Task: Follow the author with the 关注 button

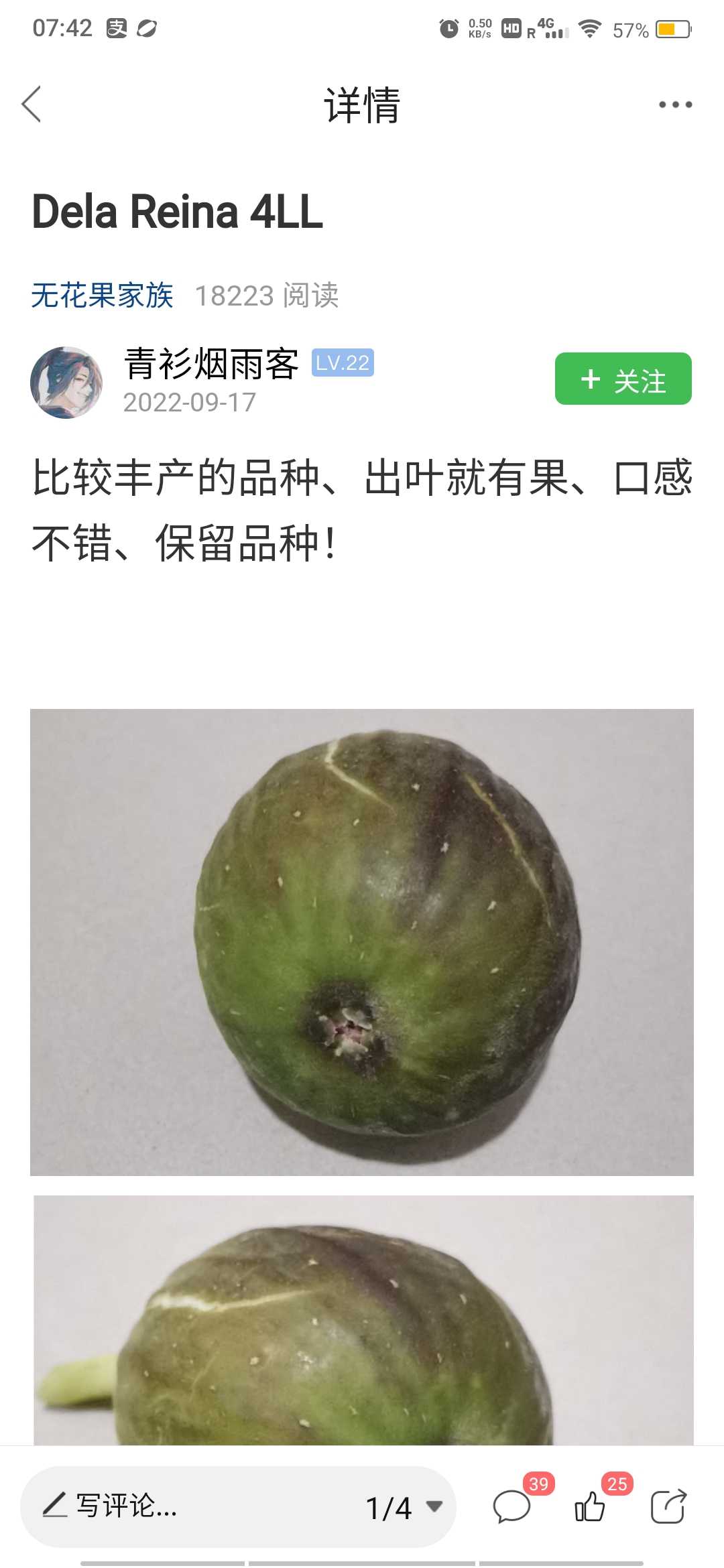Action: pyautogui.click(x=623, y=379)
